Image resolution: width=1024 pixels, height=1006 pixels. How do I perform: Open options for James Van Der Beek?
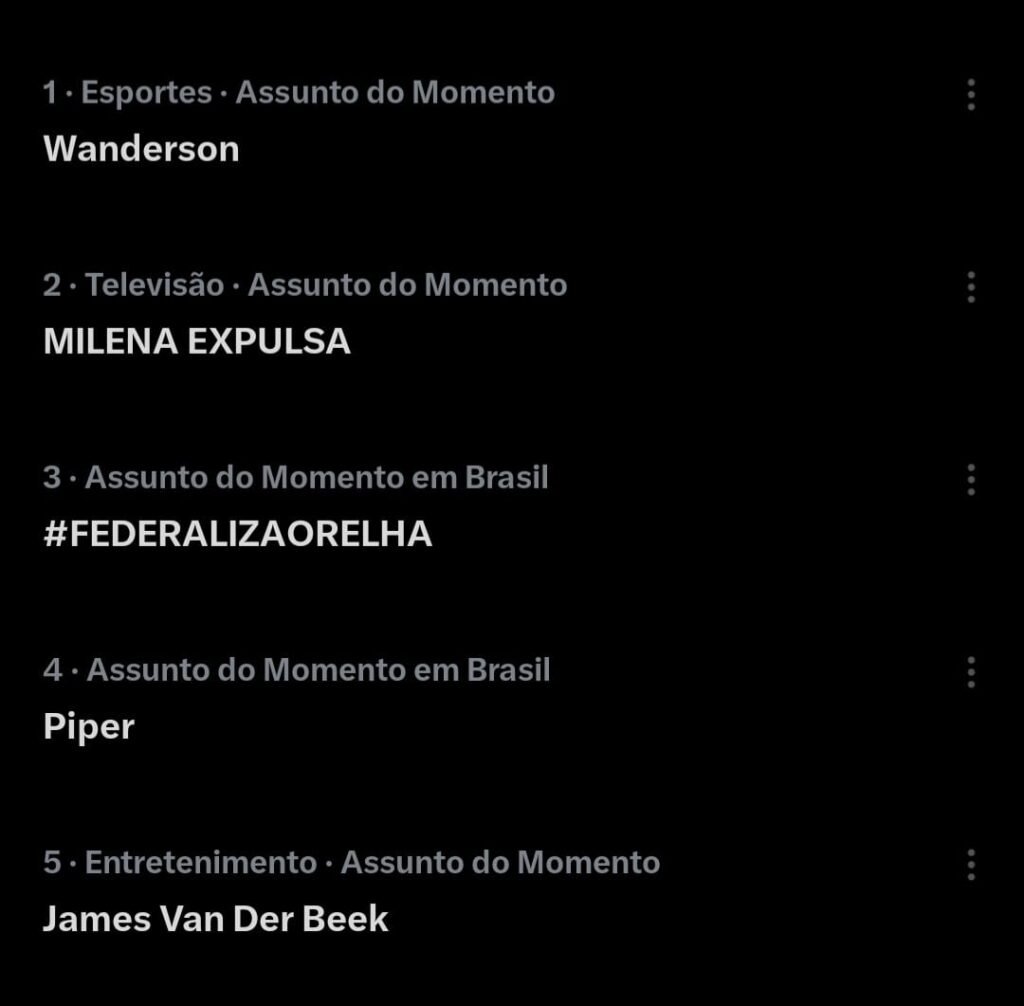971,865
